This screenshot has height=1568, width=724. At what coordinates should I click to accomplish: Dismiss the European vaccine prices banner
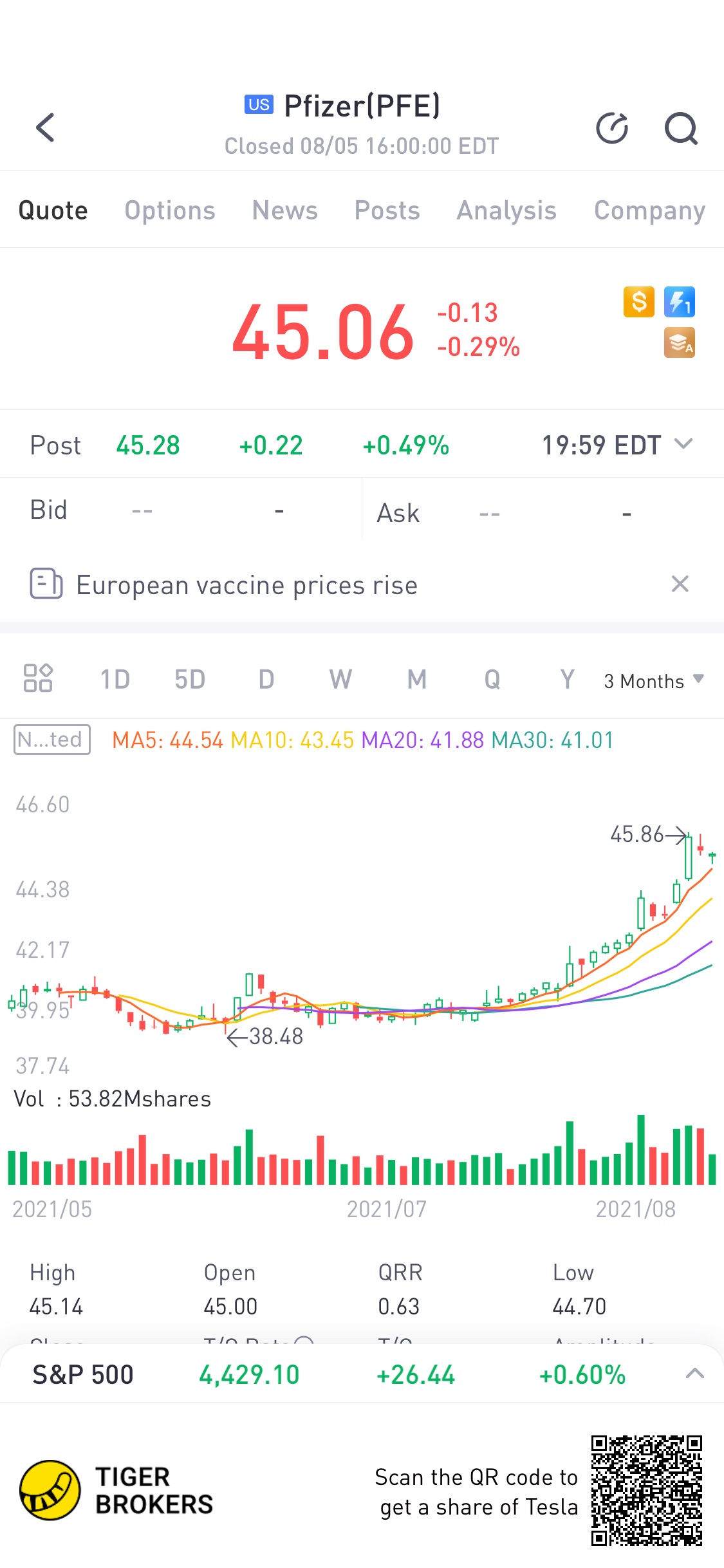click(x=680, y=584)
